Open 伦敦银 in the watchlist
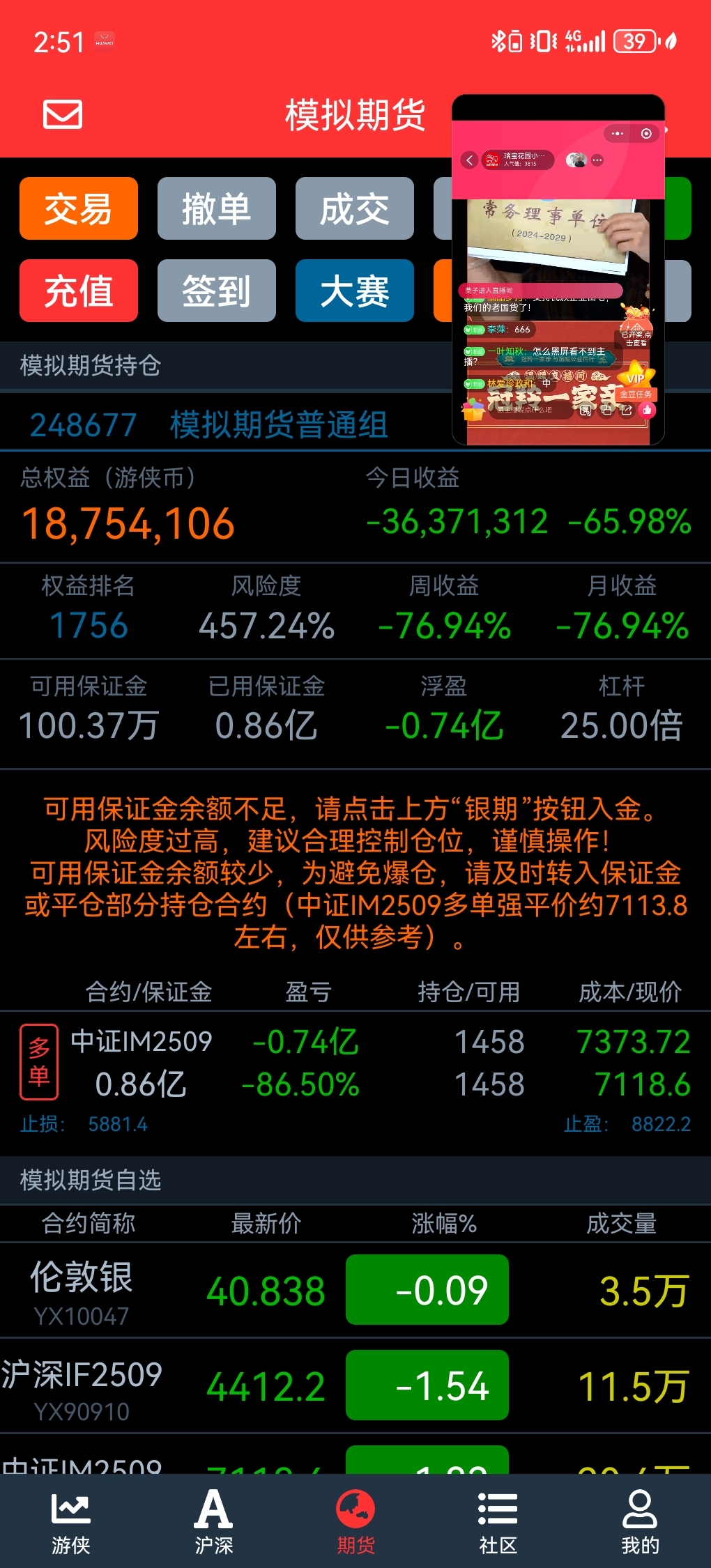 [x=355, y=1291]
